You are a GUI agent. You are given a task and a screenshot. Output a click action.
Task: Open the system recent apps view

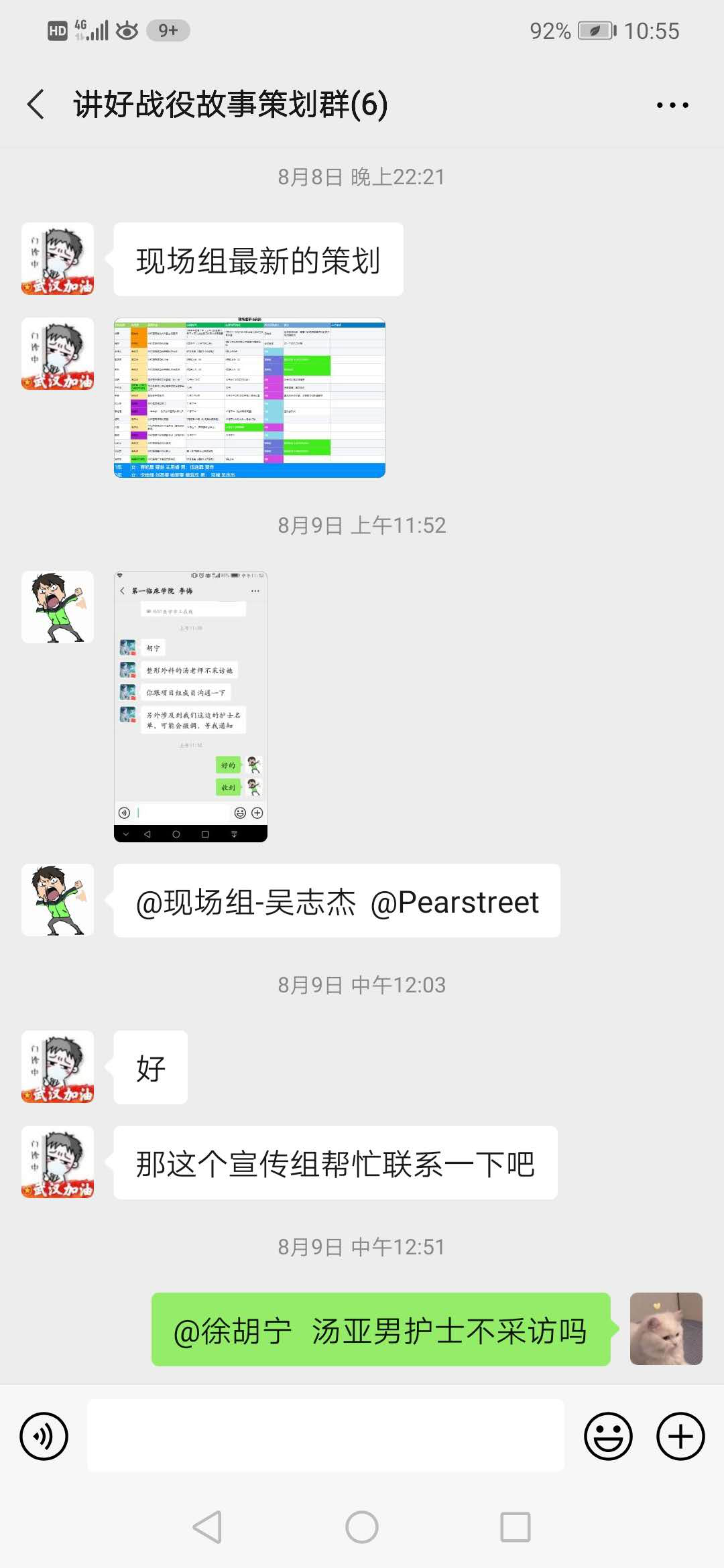[x=516, y=1528]
